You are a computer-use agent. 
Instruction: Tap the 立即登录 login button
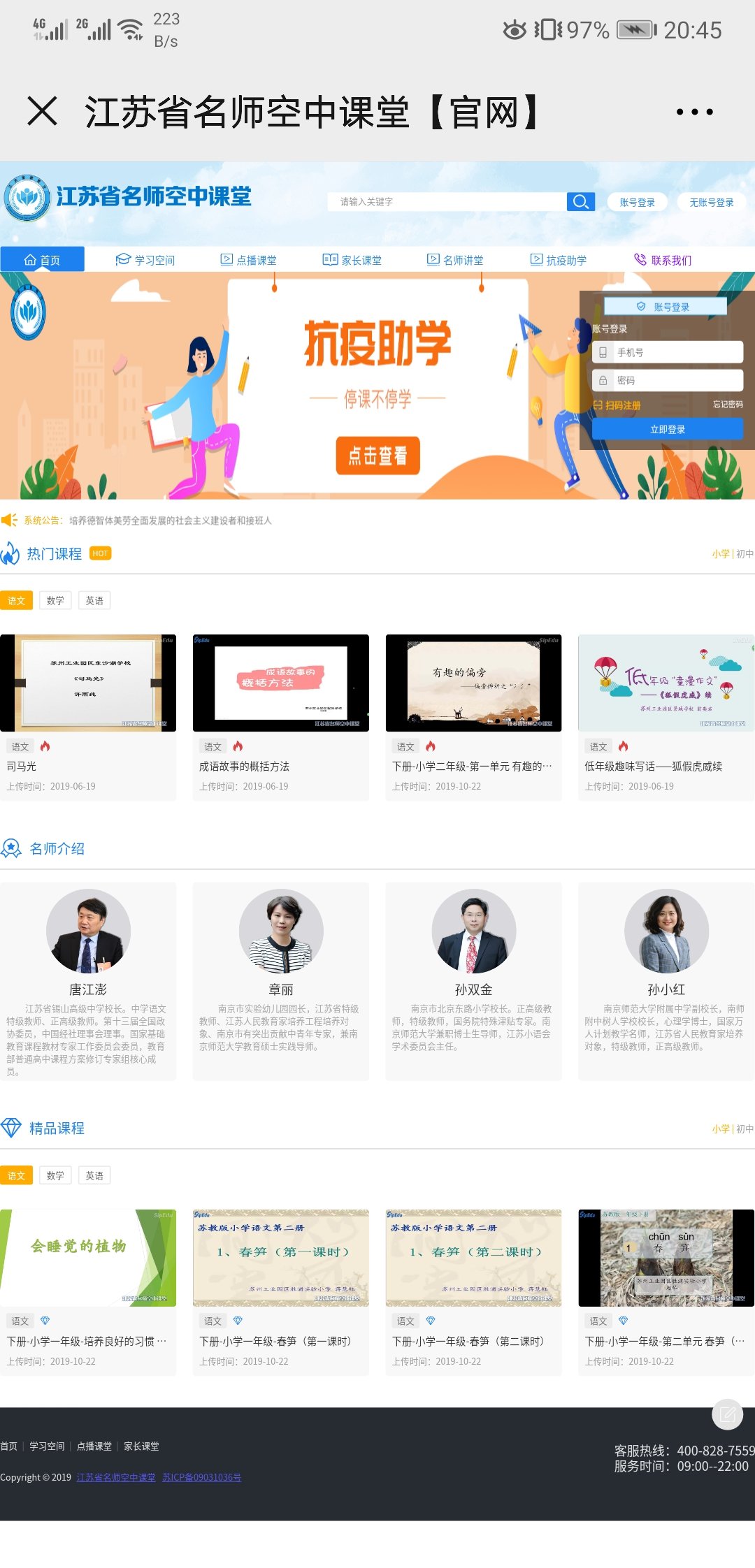pyautogui.click(x=667, y=429)
